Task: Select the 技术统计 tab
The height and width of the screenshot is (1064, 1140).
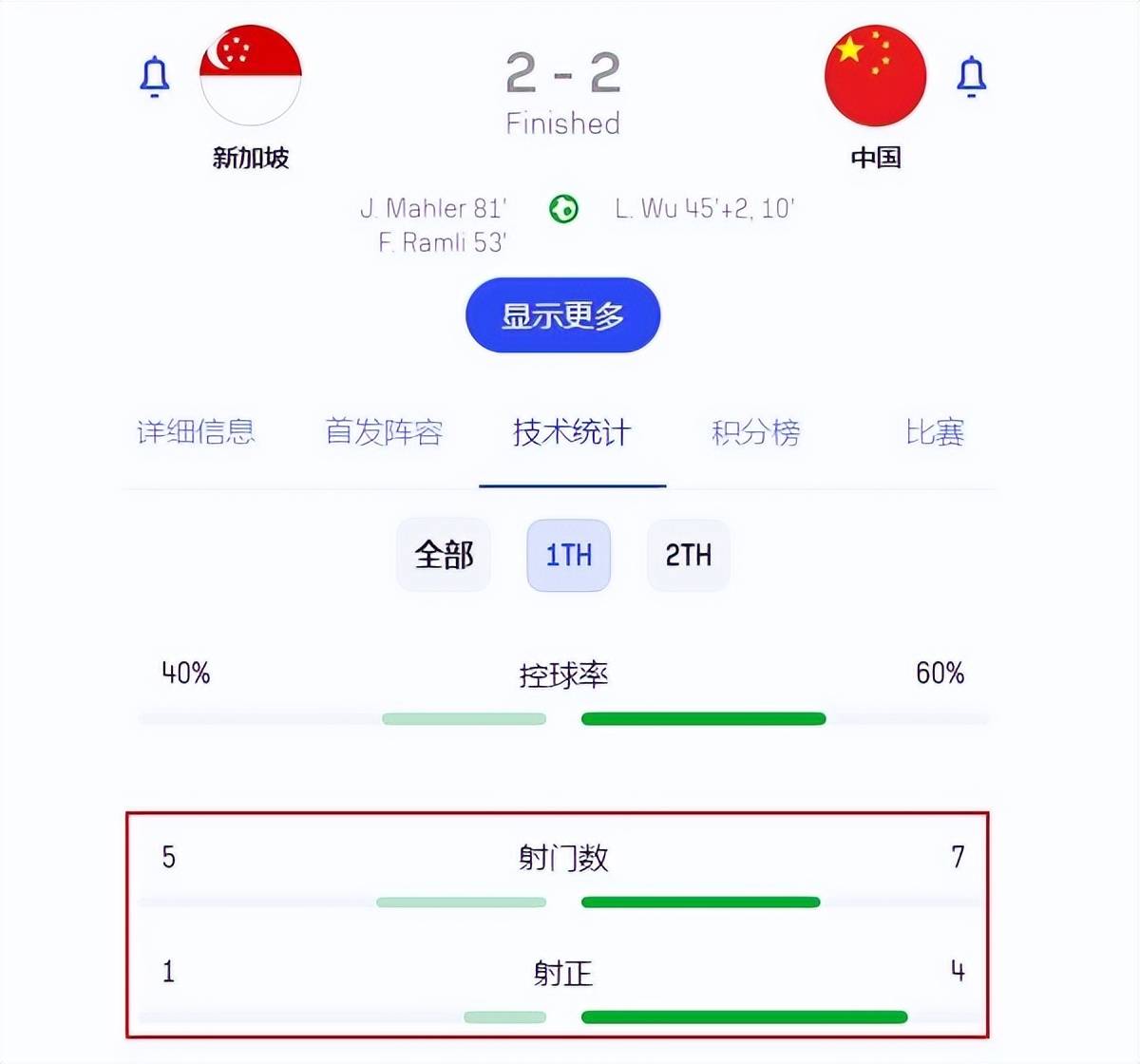Action: coord(572,432)
